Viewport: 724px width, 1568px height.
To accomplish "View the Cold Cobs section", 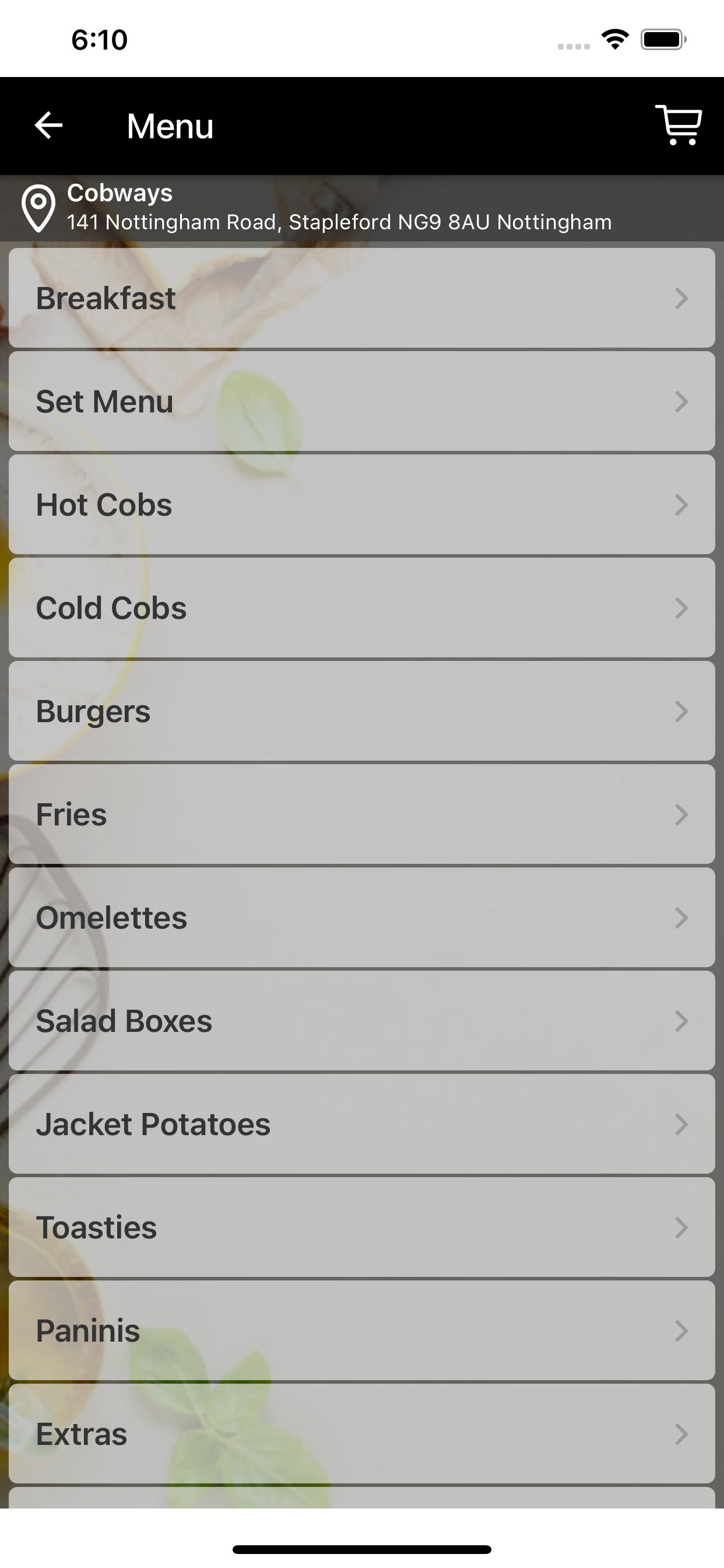I will pos(362,608).
